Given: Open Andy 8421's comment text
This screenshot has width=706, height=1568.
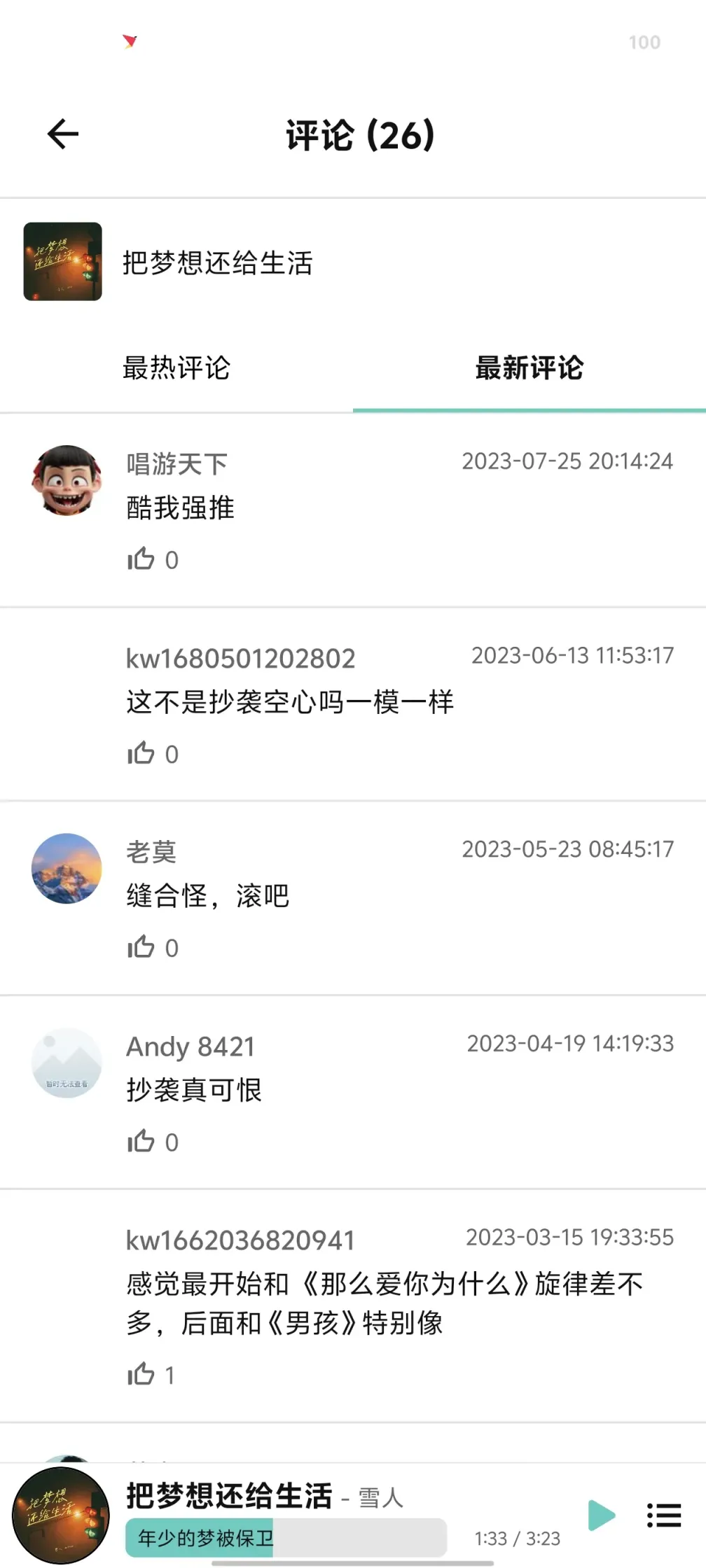Looking at the screenshot, I should click(x=193, y=1090).
